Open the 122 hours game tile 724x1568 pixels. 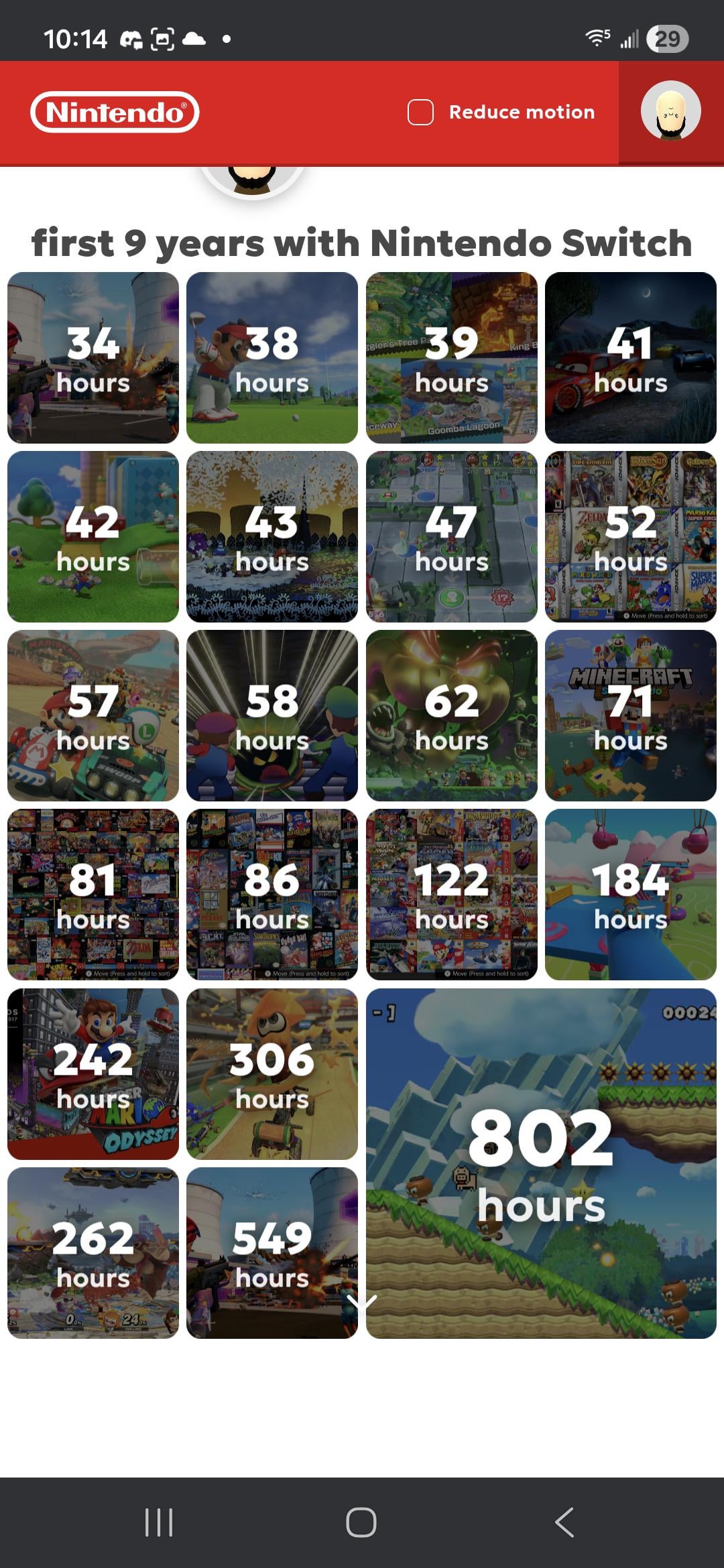click(451, 894)
